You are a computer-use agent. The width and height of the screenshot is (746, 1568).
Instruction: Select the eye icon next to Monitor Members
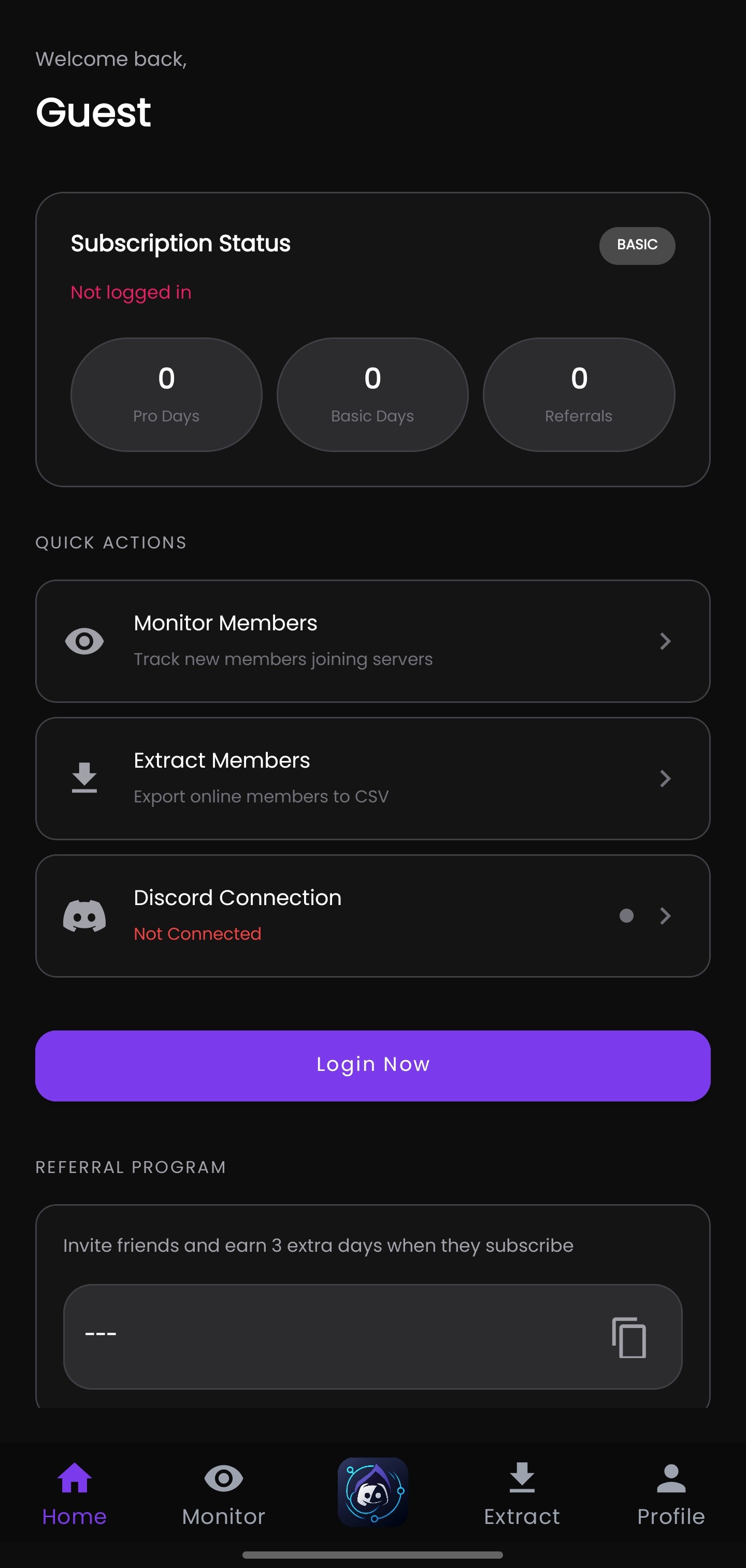click(83, 640)
